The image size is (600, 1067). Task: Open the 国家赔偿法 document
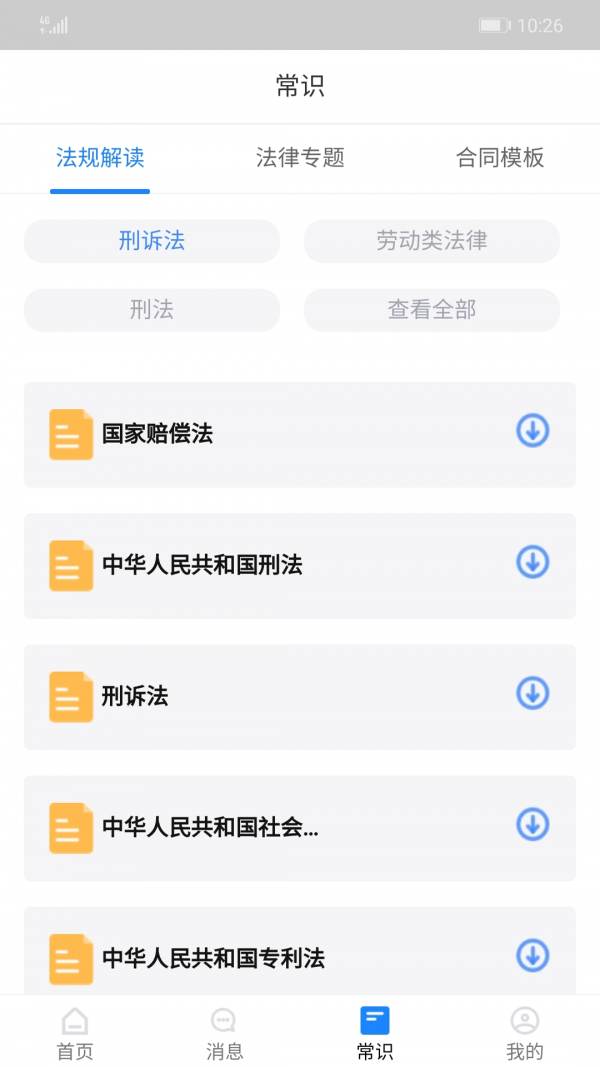[300, 434]
